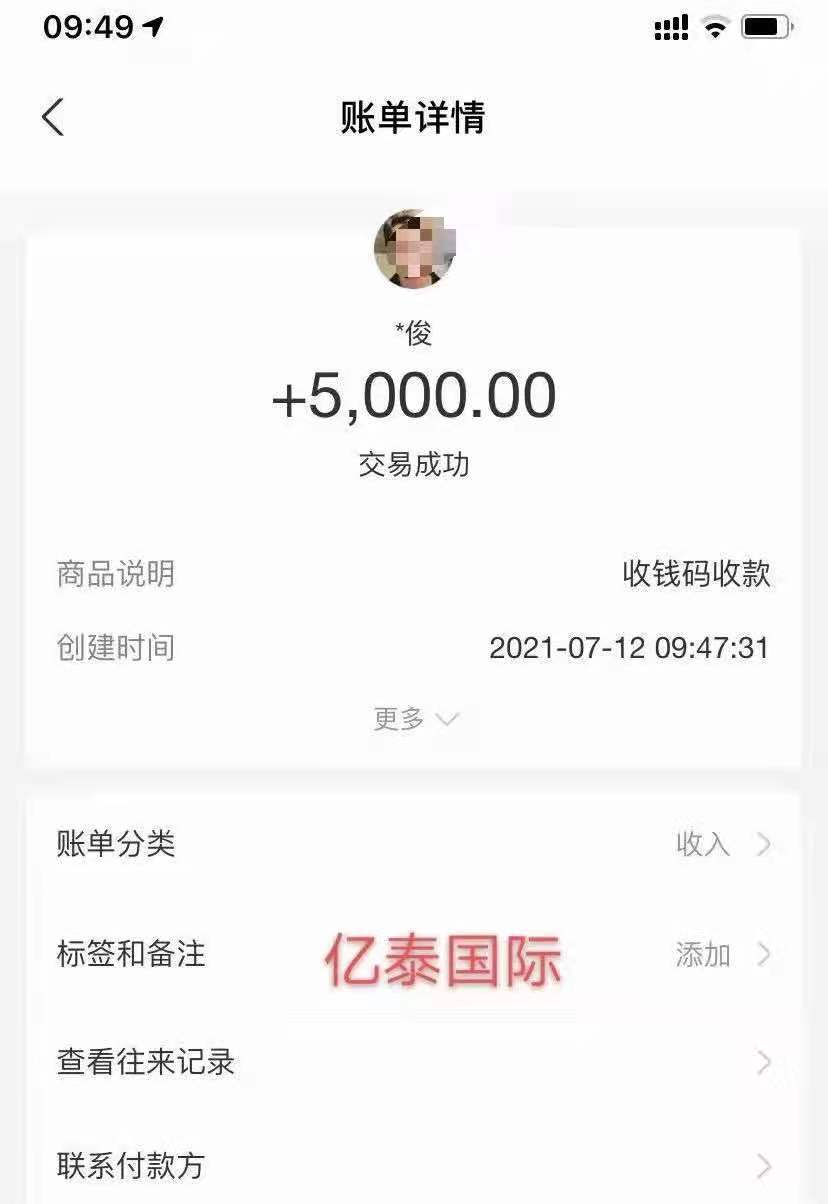Viewport: 828px width, 1204px height.
Task: Tap the +5,000.00 amount display
Action: coord(414,395)
